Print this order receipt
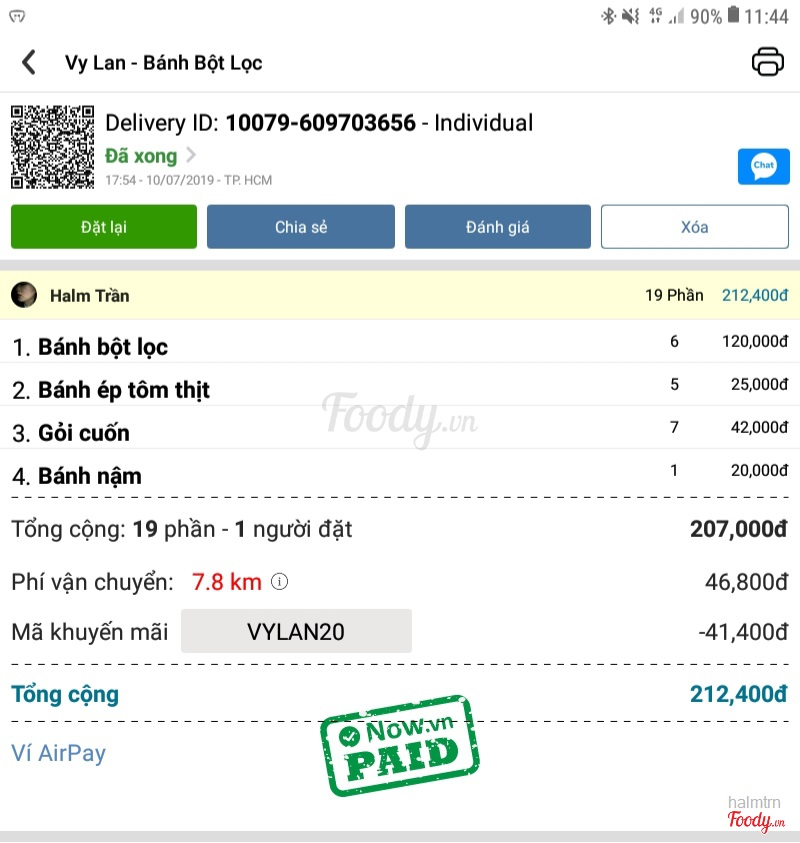Screen dimensions: 800x843 coord(767,62)
